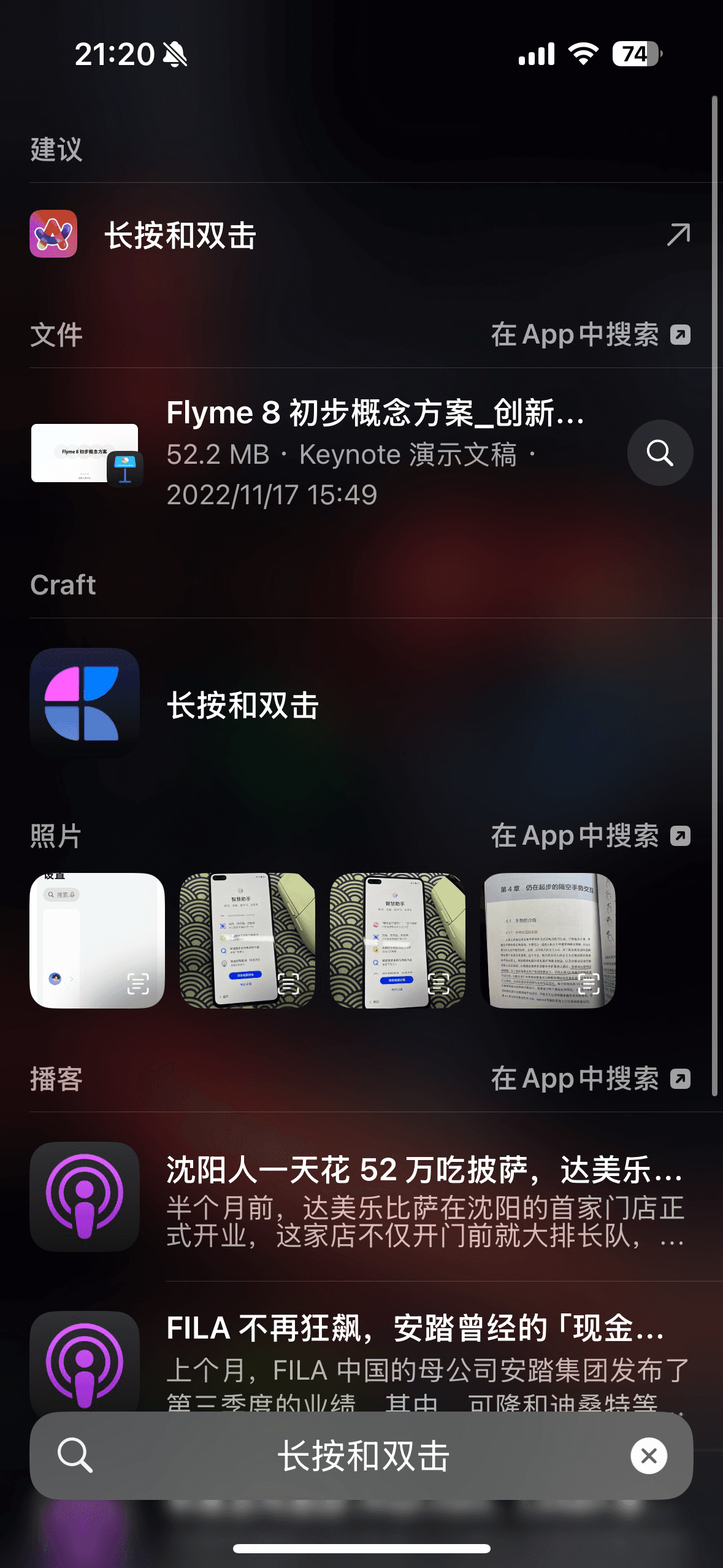
Task: Edit the search field at the bottom
Action: pos(363,1456)
